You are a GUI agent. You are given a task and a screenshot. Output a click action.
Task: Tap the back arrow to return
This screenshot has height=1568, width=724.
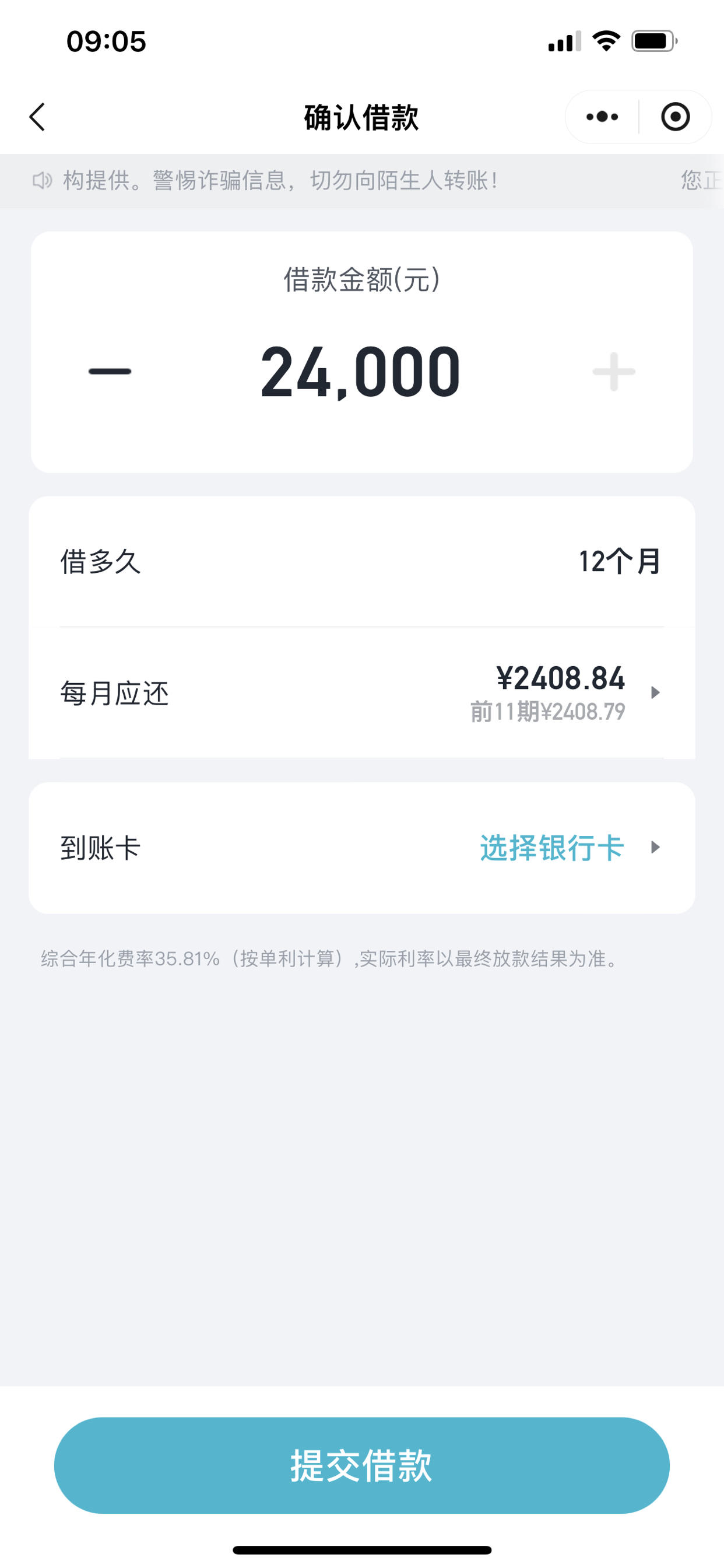[37, 117]
